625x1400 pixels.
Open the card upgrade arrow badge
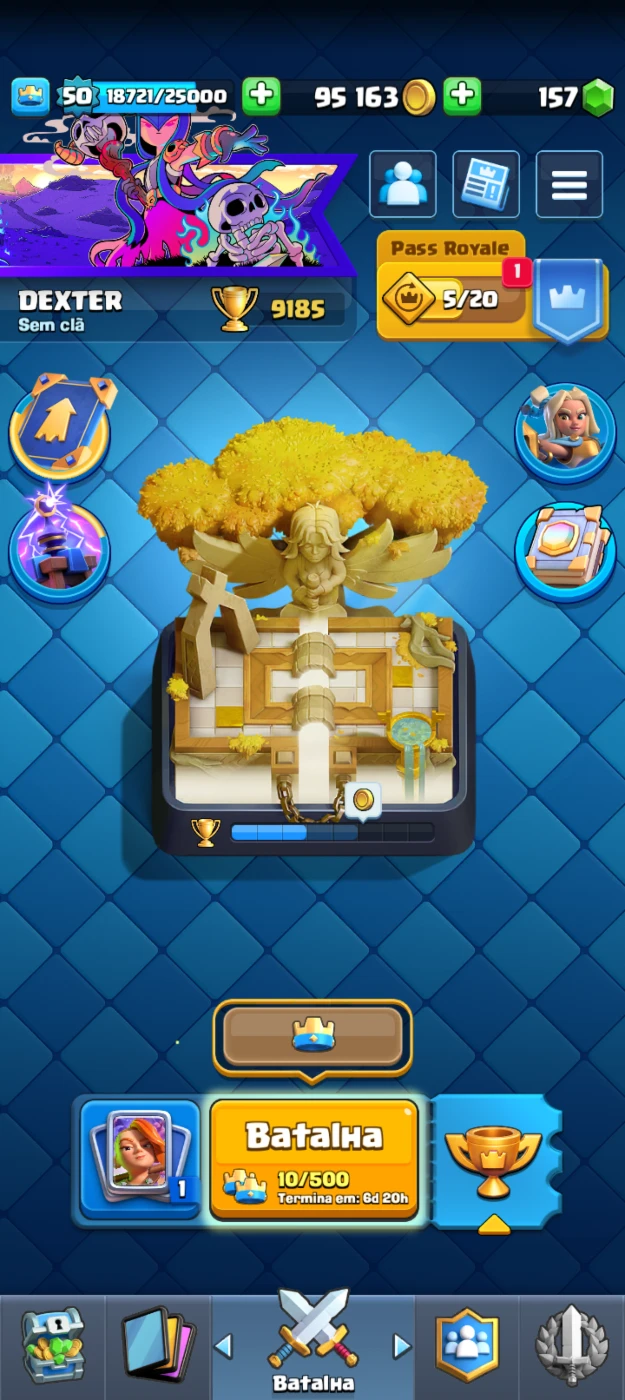pos(62,425)
